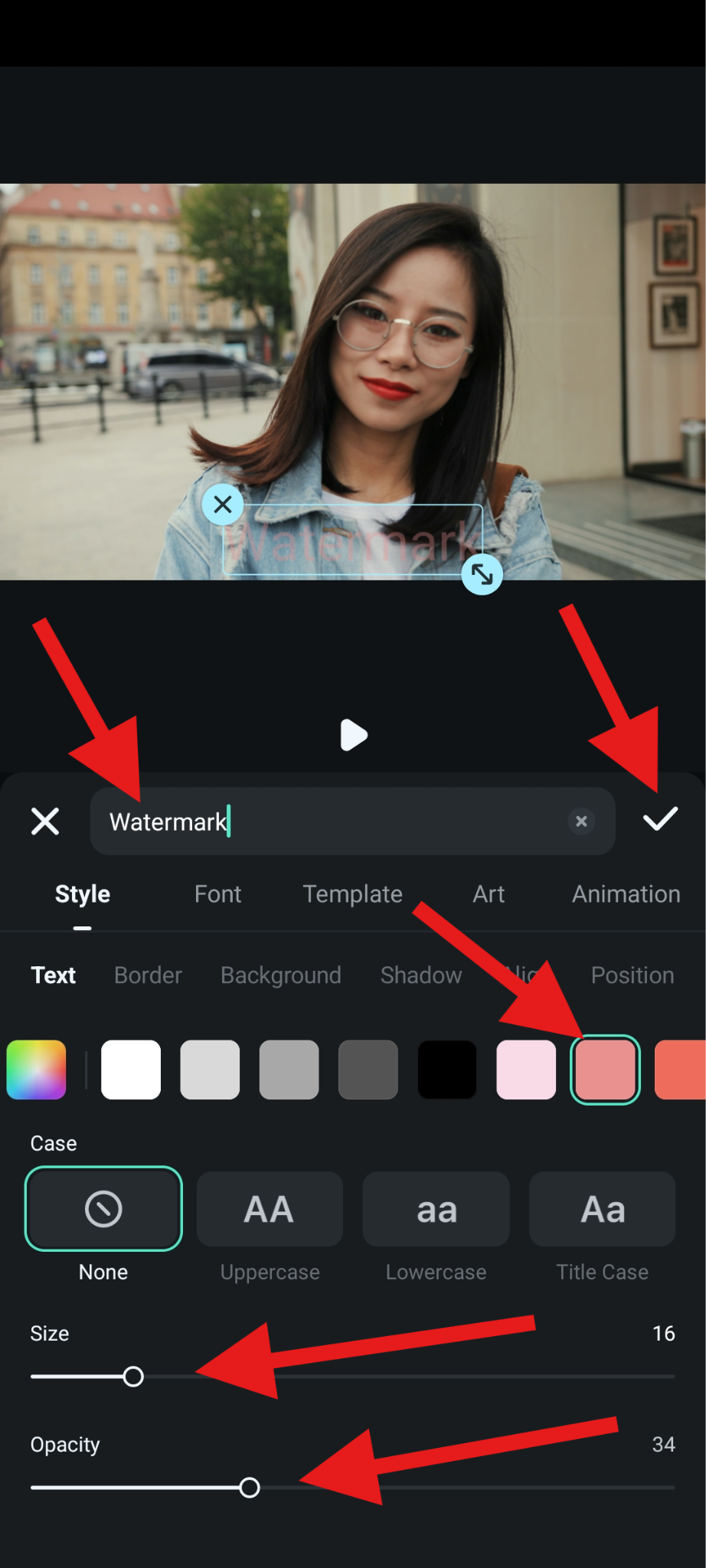Switch to the Art tab
This screenshot has height=1568, width=706.
point(489,894)
